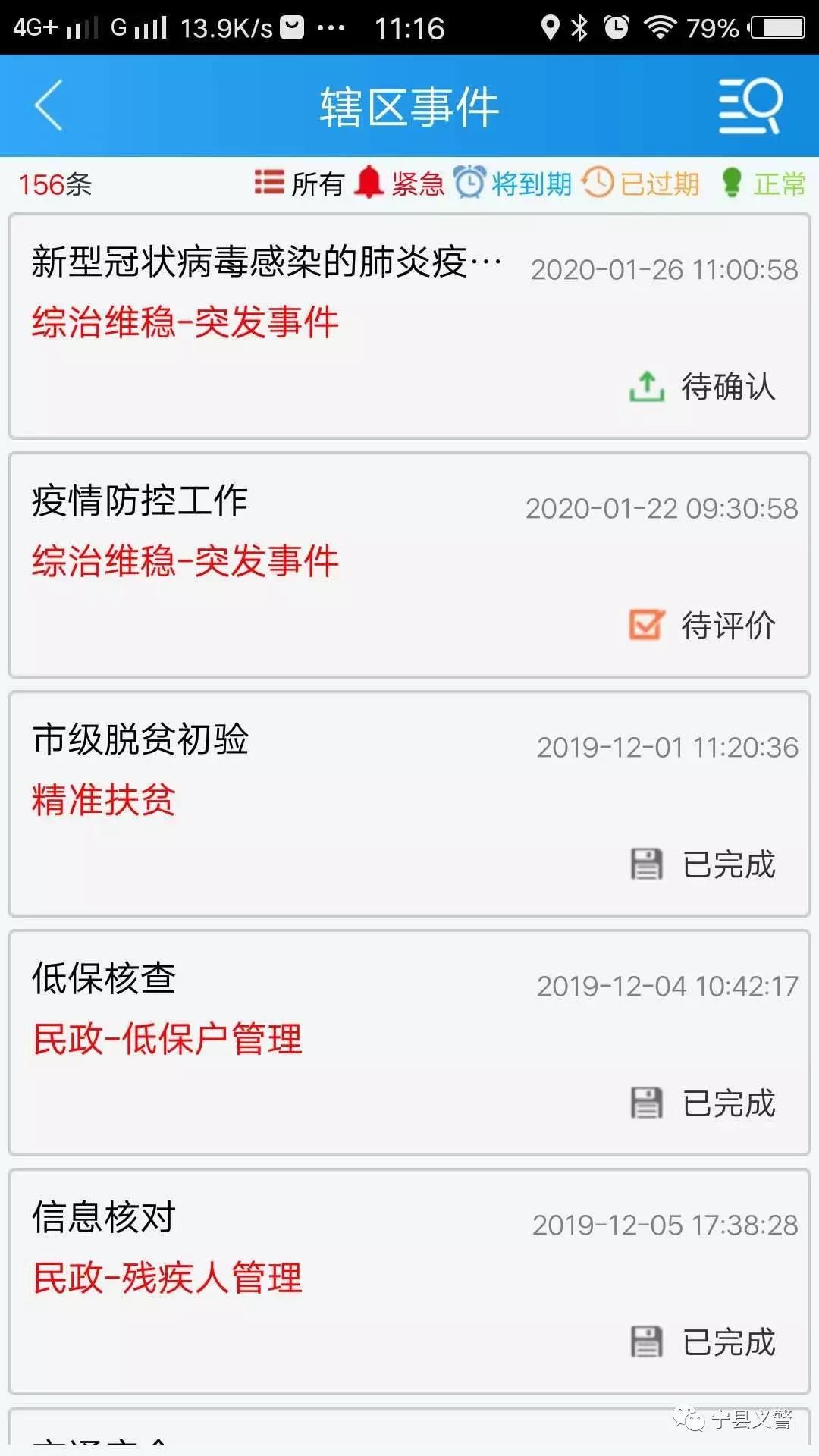819x1456 pixels.
Task: Click the red bell urgent events icon
Action: click(369, 182)
